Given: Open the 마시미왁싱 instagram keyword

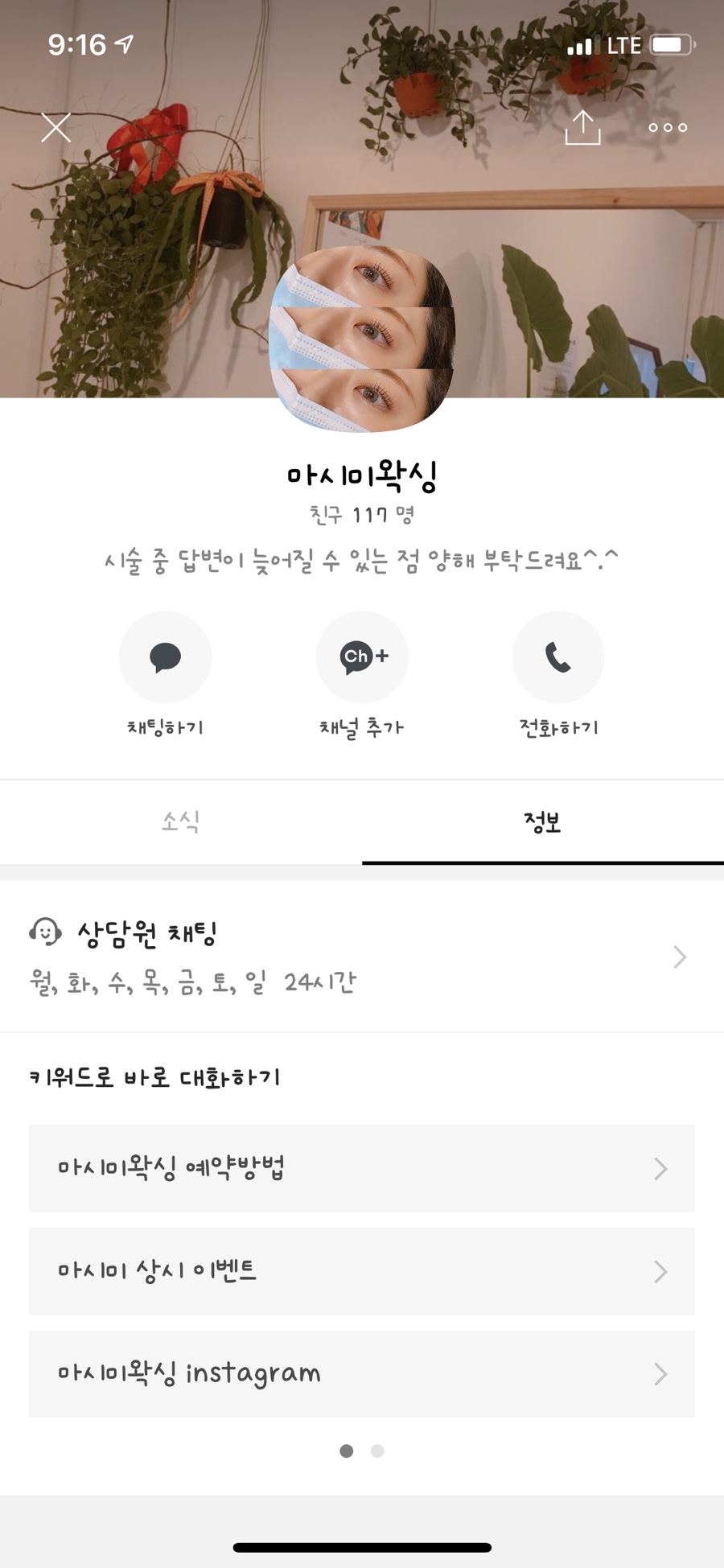Looking at the screenshot, I should pyautogui.click(x=362, y=1373).
